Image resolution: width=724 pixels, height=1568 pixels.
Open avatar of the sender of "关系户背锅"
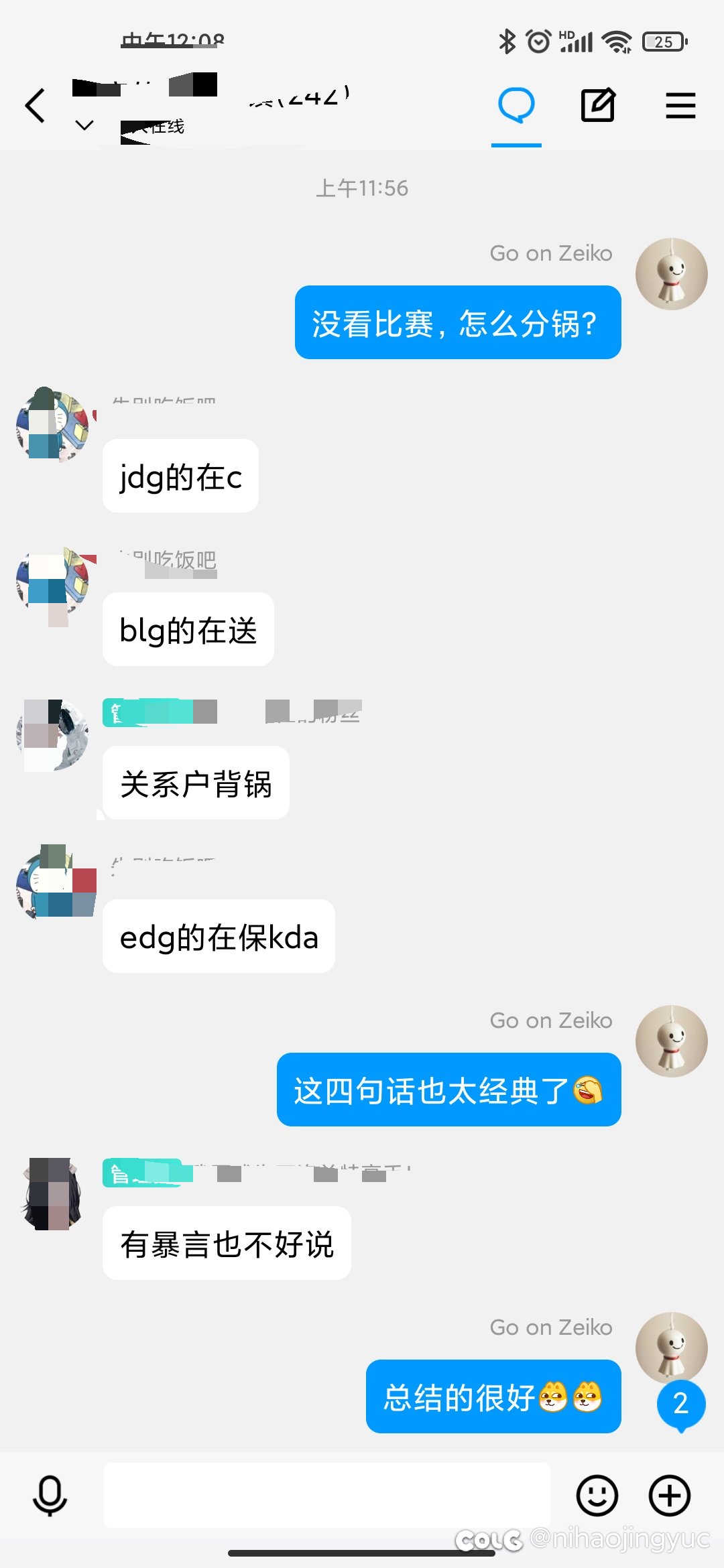coord(53,734)
